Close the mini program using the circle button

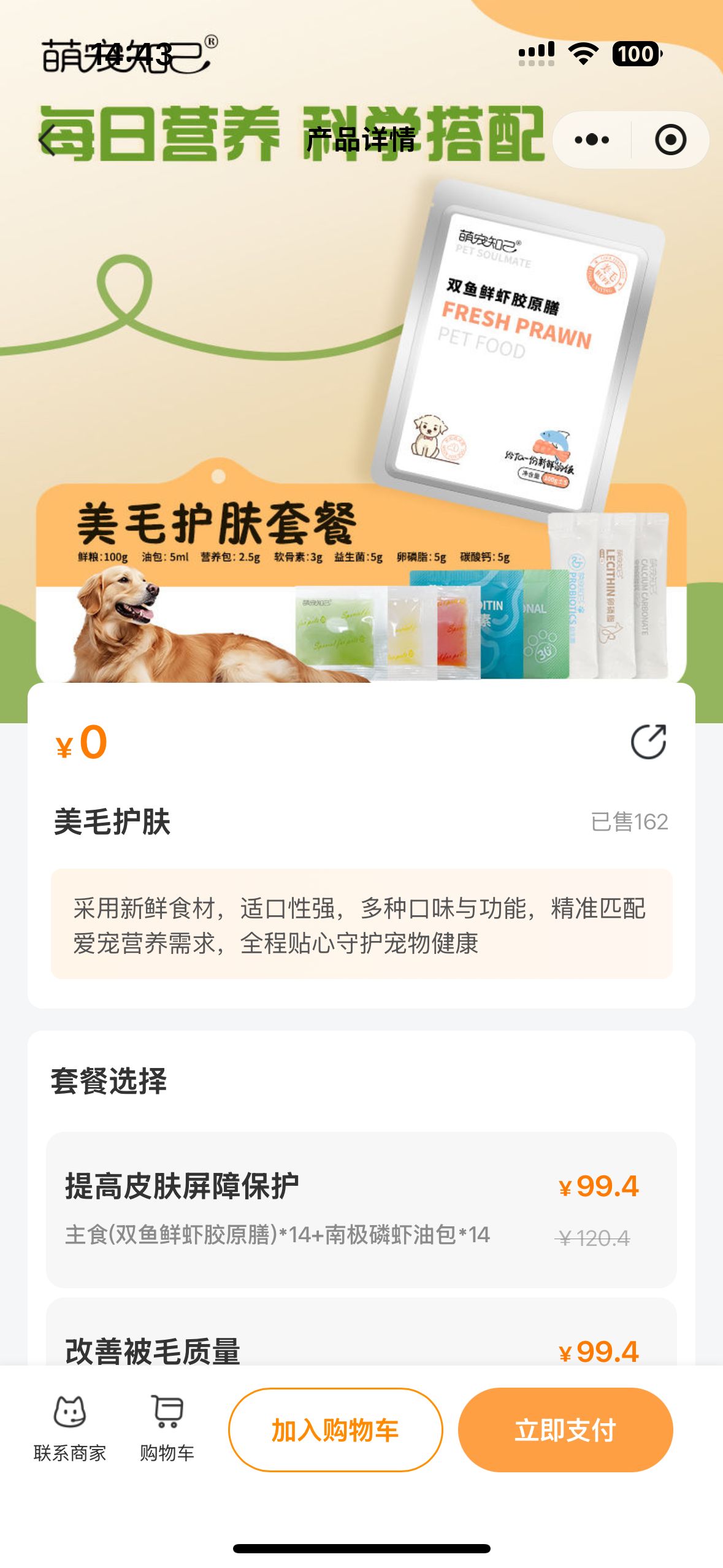point(670,140)
